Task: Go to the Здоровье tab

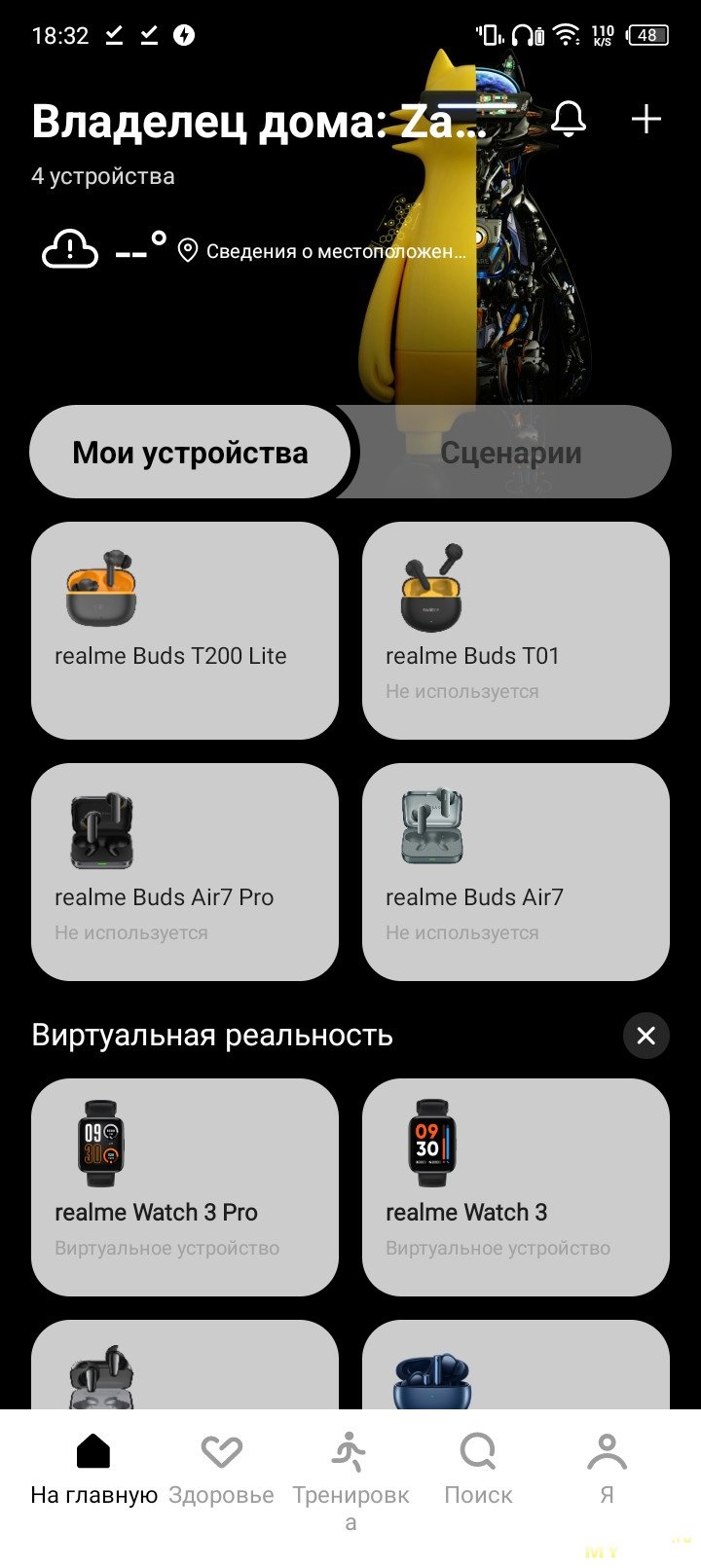Action: 221,1470
